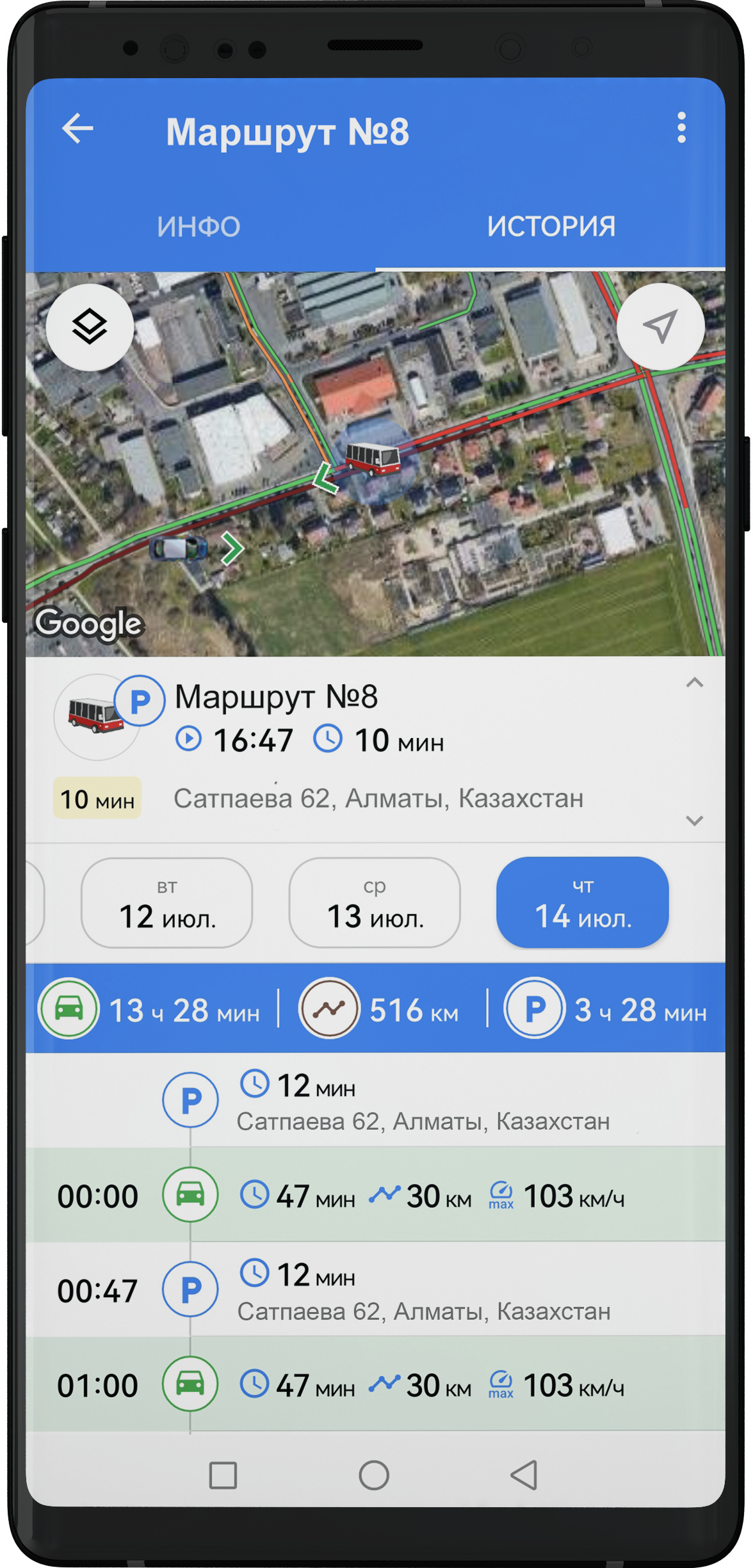Tap the red bus marker on map
The width and height of the screenshot is (753, 1568).
[x=373, y=459]
